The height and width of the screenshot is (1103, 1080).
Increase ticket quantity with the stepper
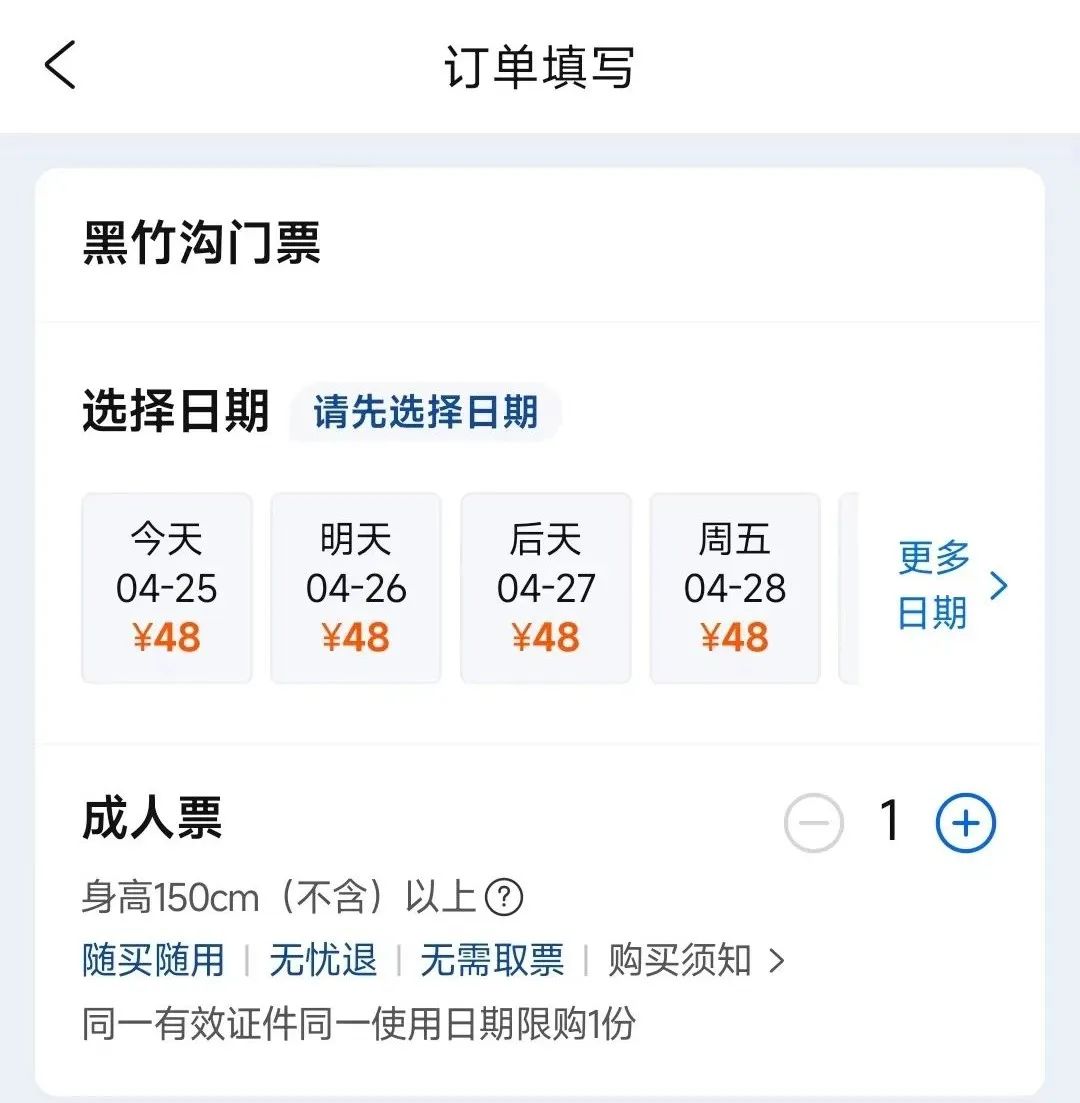tap(963, 822)
